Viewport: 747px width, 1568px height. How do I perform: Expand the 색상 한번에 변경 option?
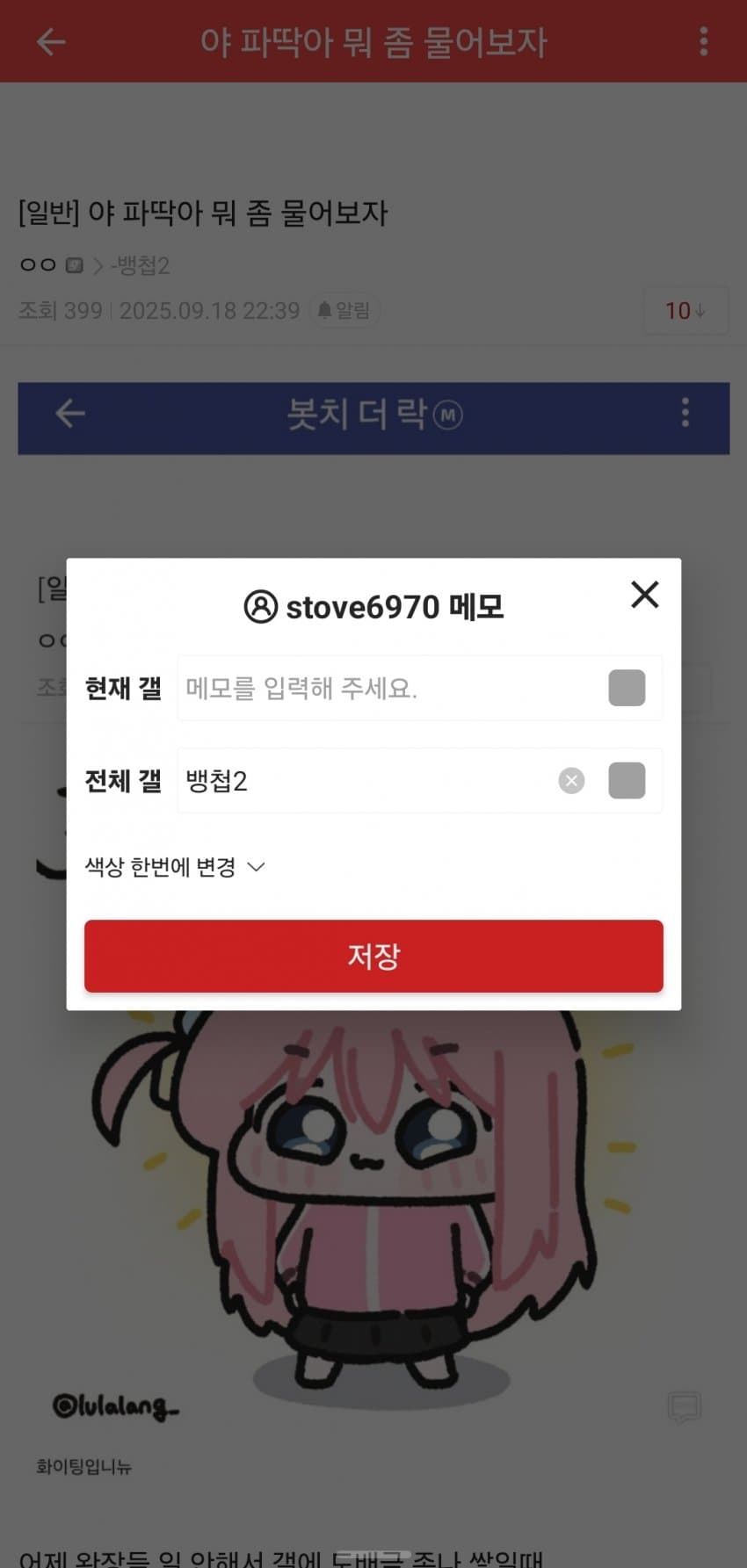click(175, 868)
